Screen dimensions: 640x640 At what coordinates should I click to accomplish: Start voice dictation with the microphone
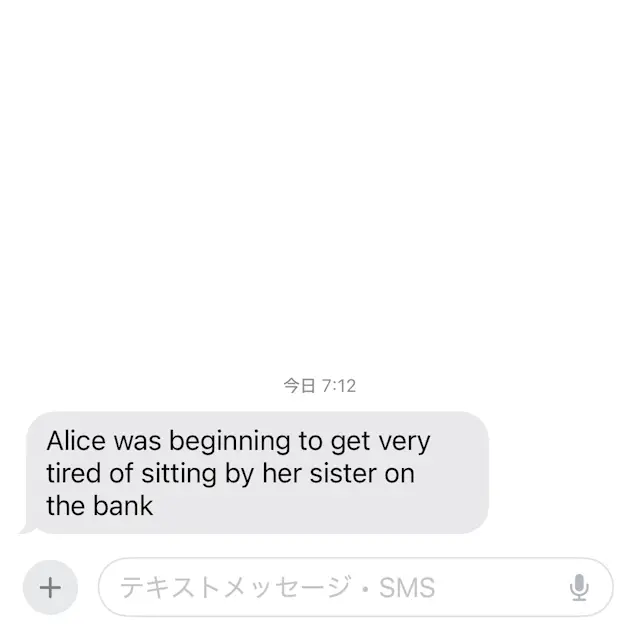[579, 587]
